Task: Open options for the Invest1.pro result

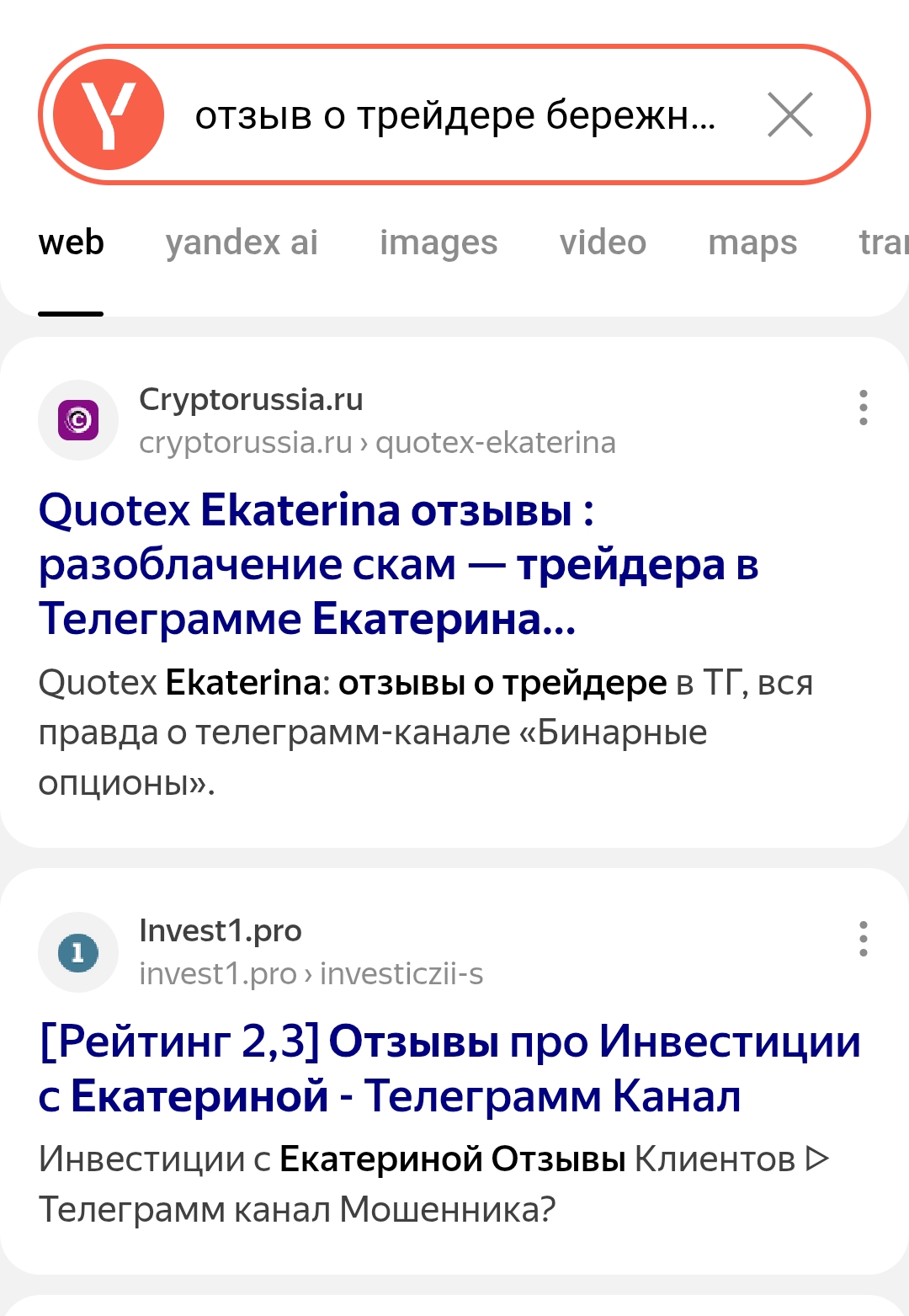Action: [x=863, y=939]
